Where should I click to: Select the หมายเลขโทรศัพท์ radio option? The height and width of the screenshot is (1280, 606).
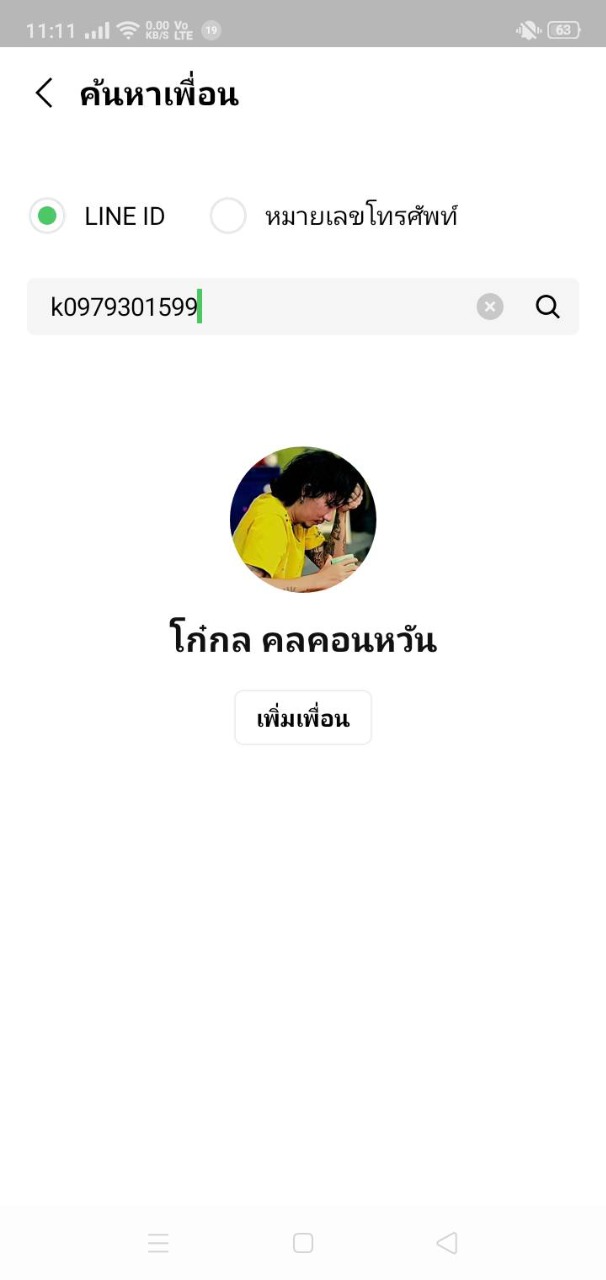pyautogui.click(x=228, y=216)
